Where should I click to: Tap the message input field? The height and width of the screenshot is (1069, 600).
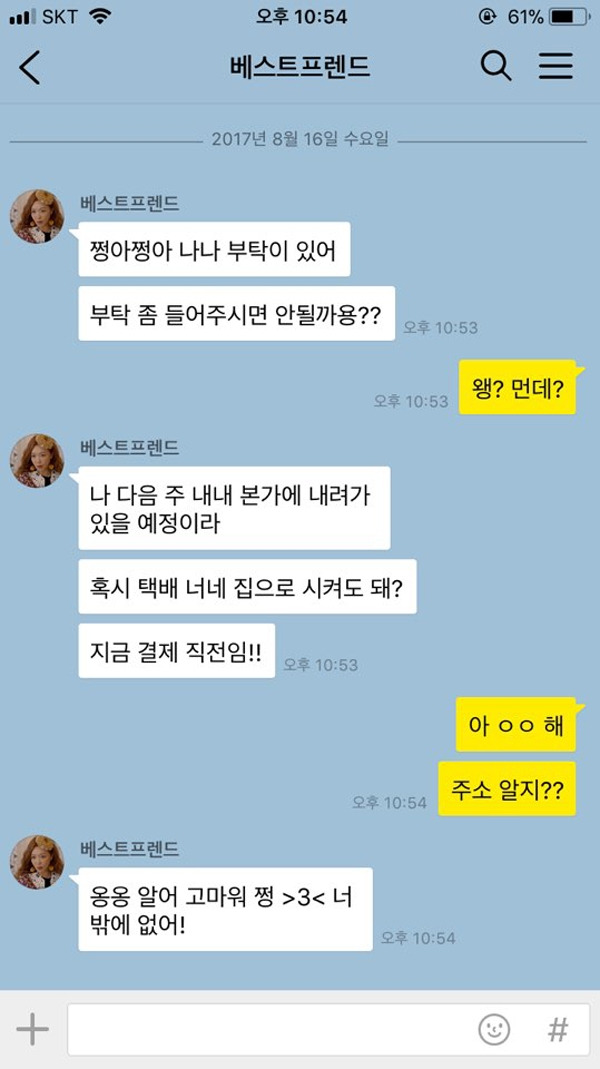270,1029
